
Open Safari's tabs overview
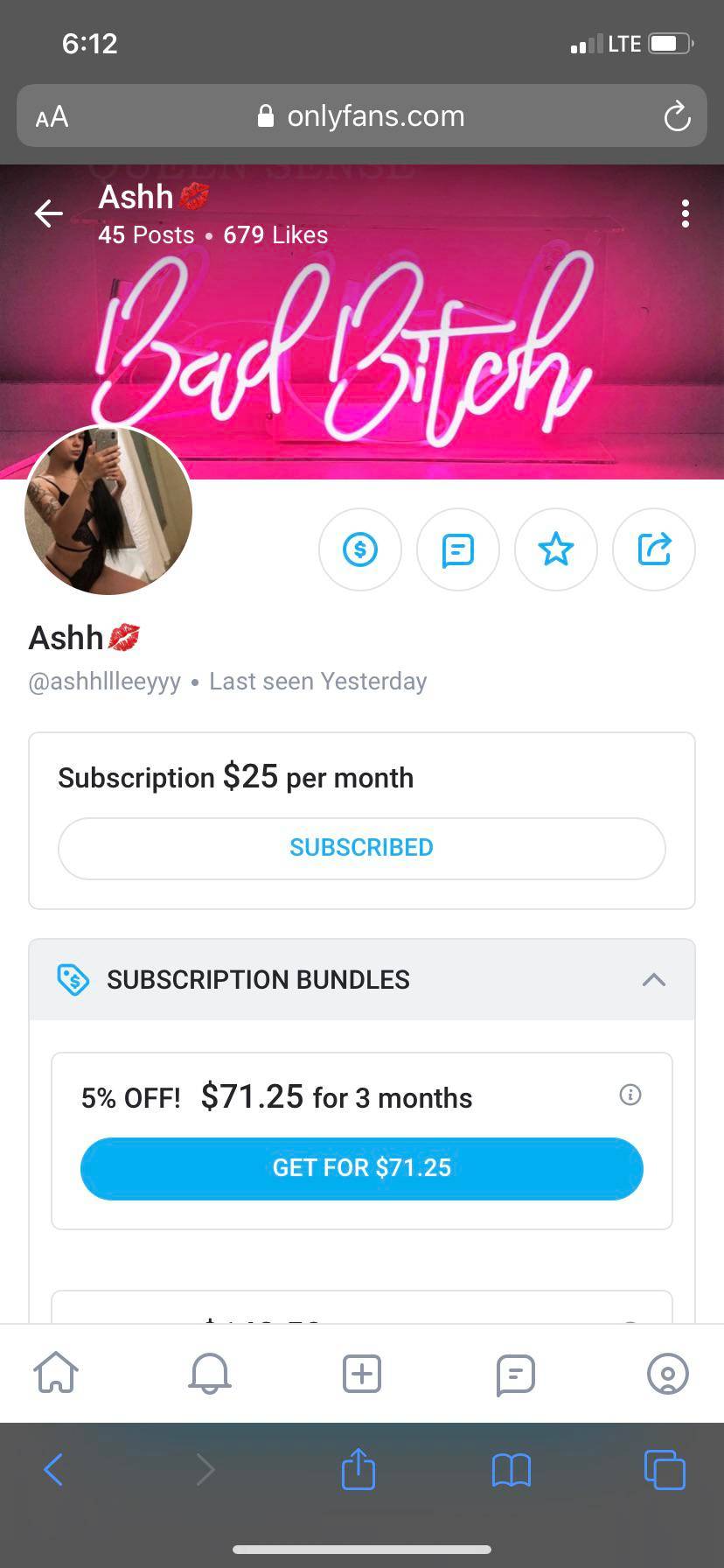[665, 1469]
